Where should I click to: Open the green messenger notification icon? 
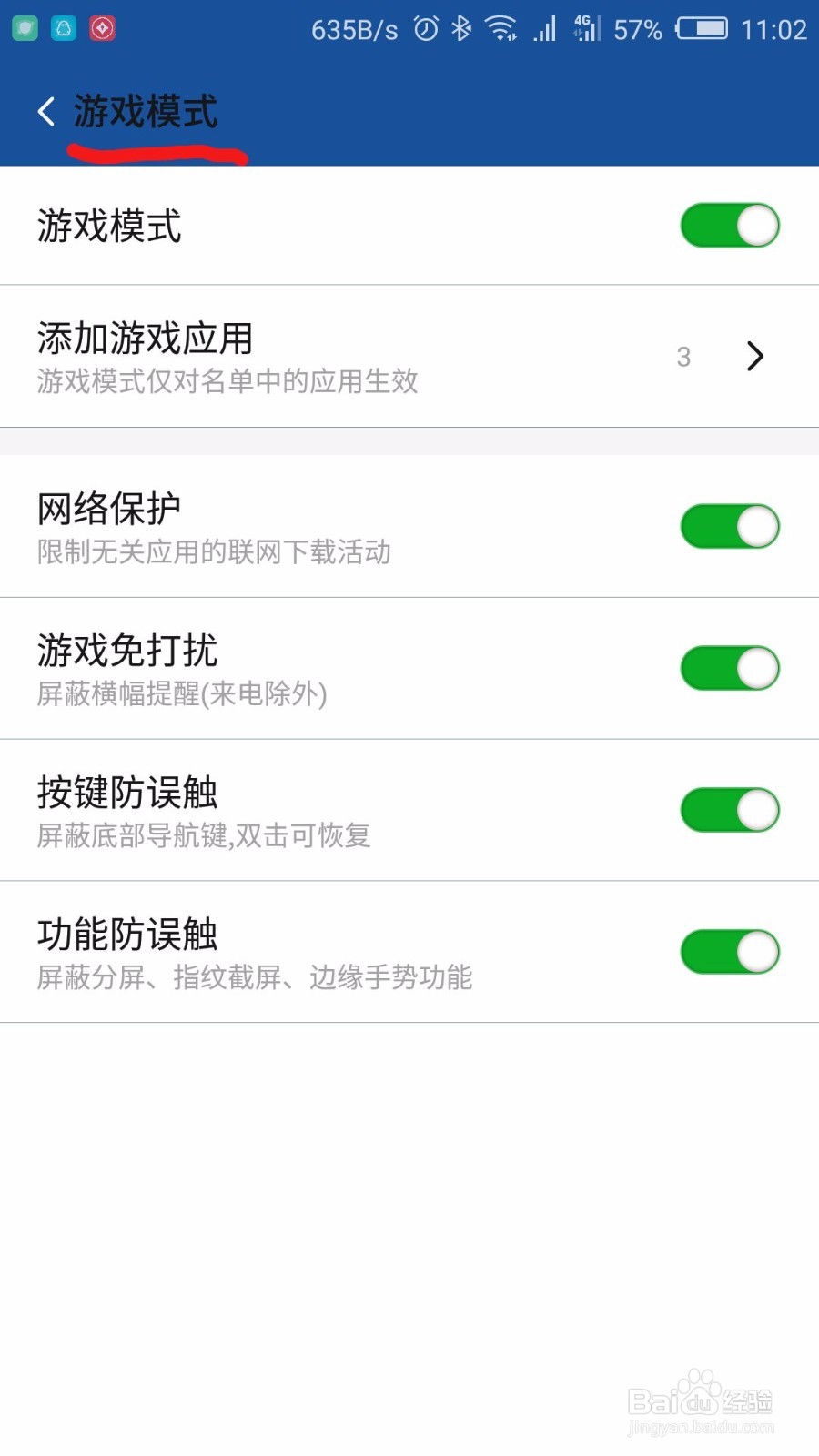point(24,28)
